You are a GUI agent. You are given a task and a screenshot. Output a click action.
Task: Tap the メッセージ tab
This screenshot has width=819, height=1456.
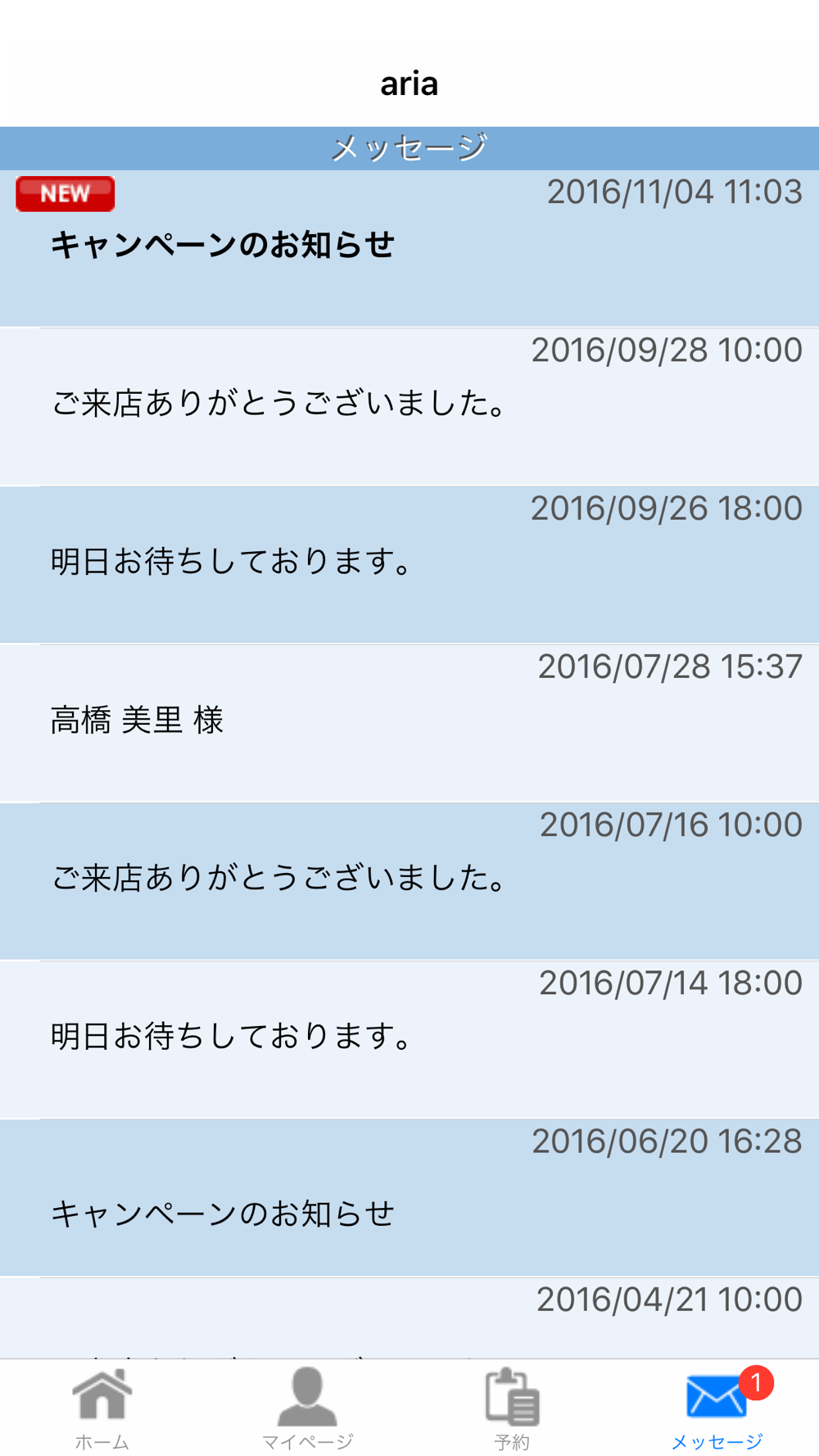click(717, 1409)
